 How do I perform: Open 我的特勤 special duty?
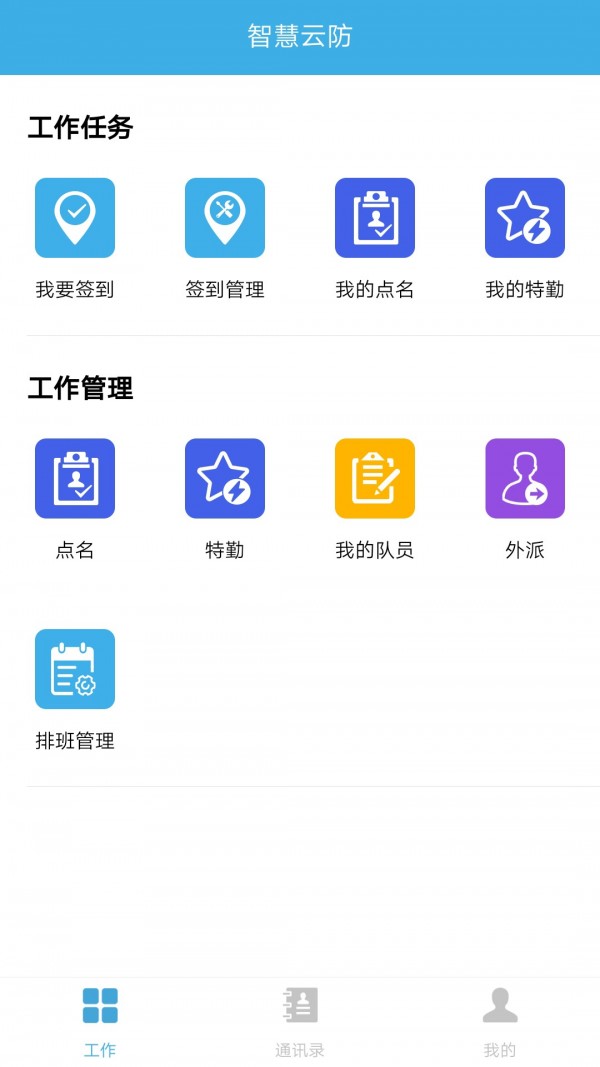click(x=525, y=219)
